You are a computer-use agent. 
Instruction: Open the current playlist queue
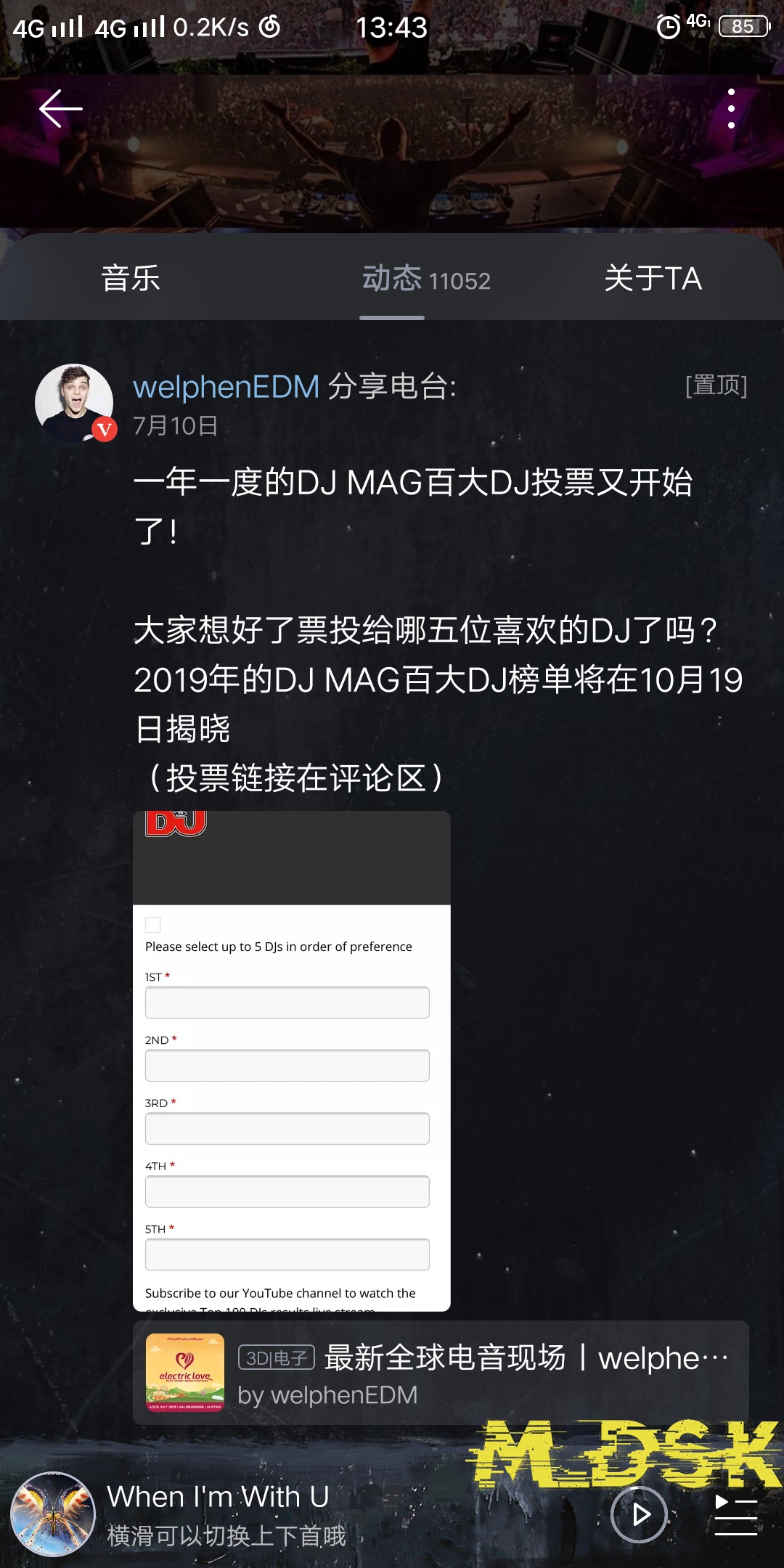(735, 1514)
